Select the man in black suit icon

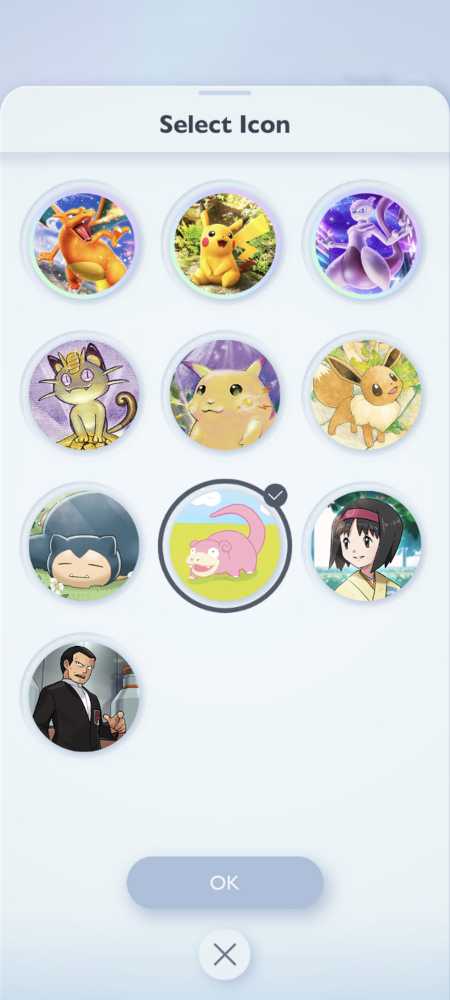84,696
